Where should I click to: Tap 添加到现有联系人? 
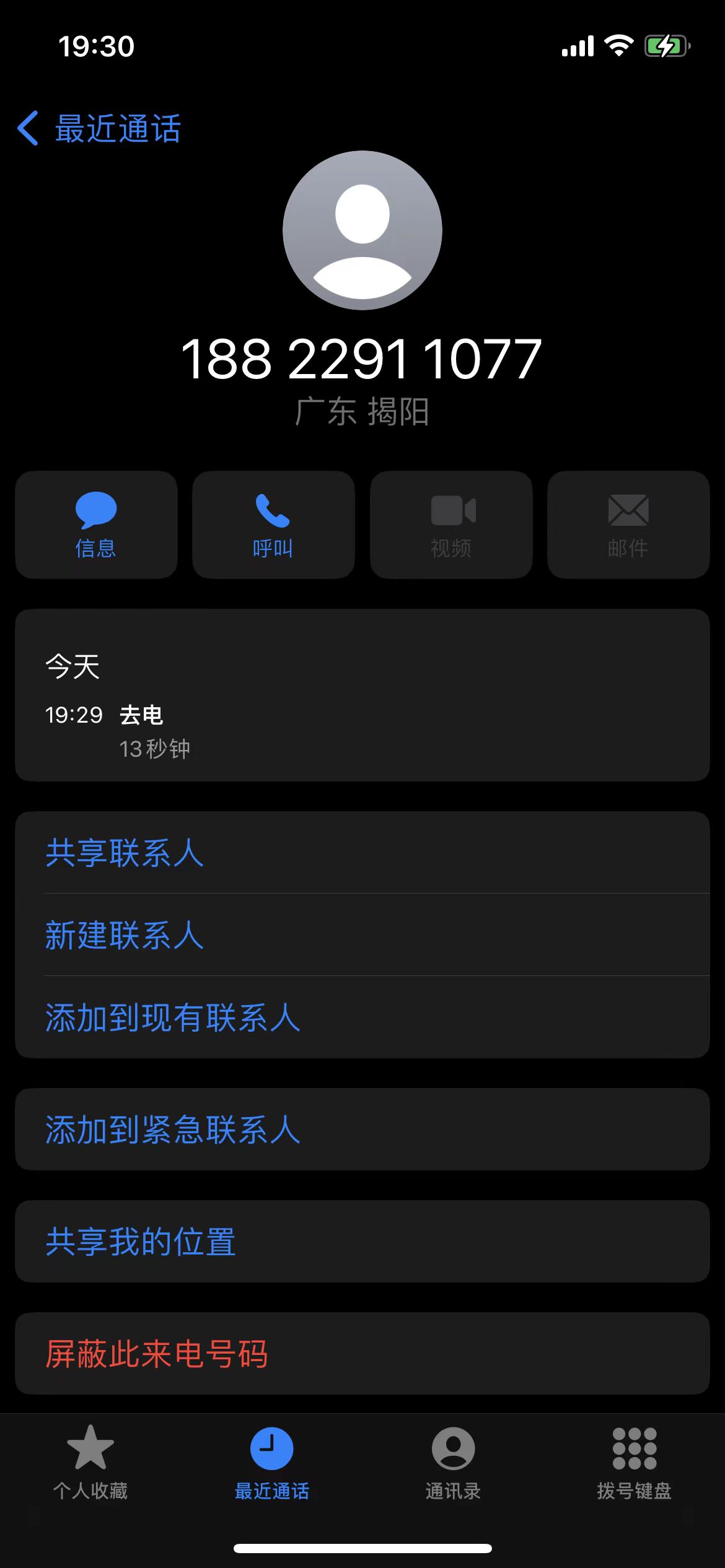point(362,1017)
